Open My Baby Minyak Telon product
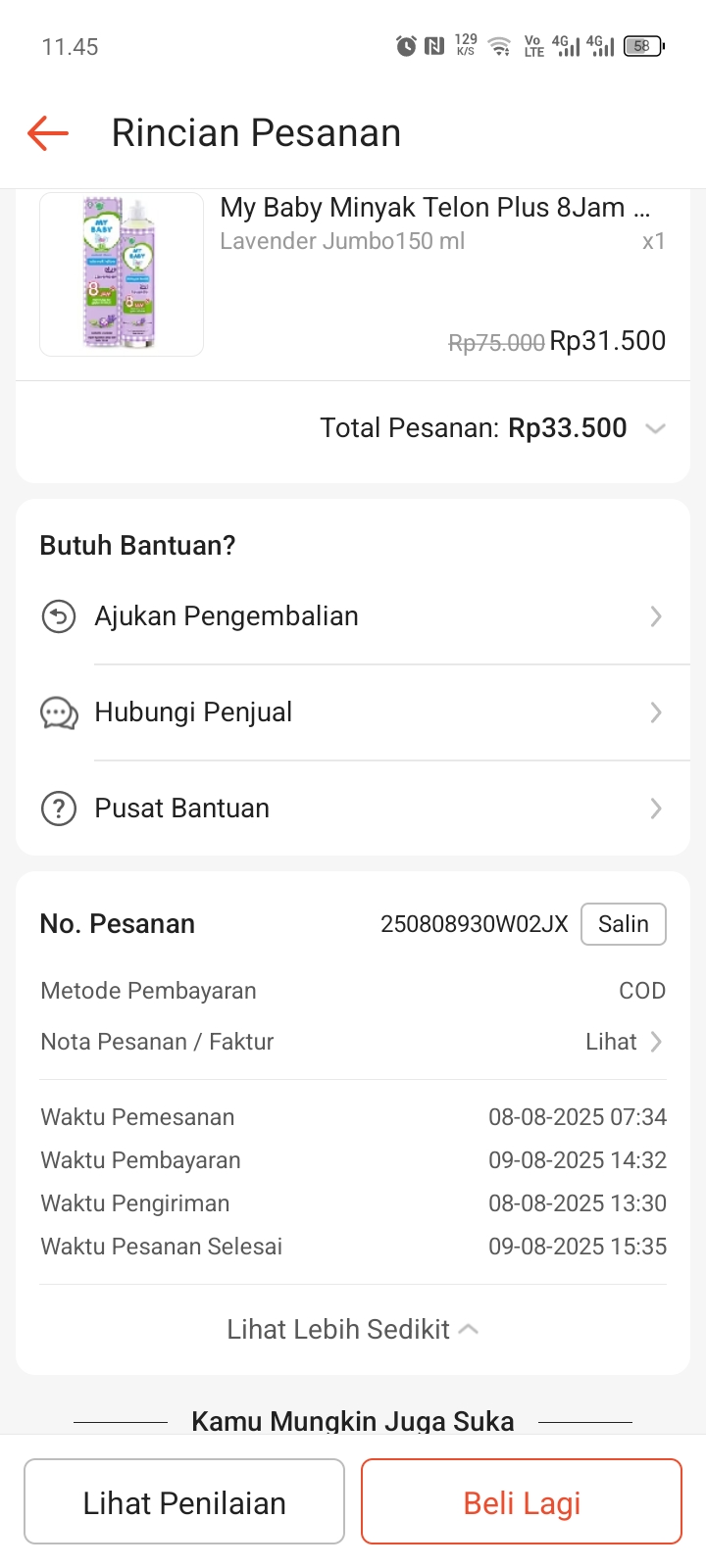Viewport: 706px width, 1568px height. click(x=436, y=208)
